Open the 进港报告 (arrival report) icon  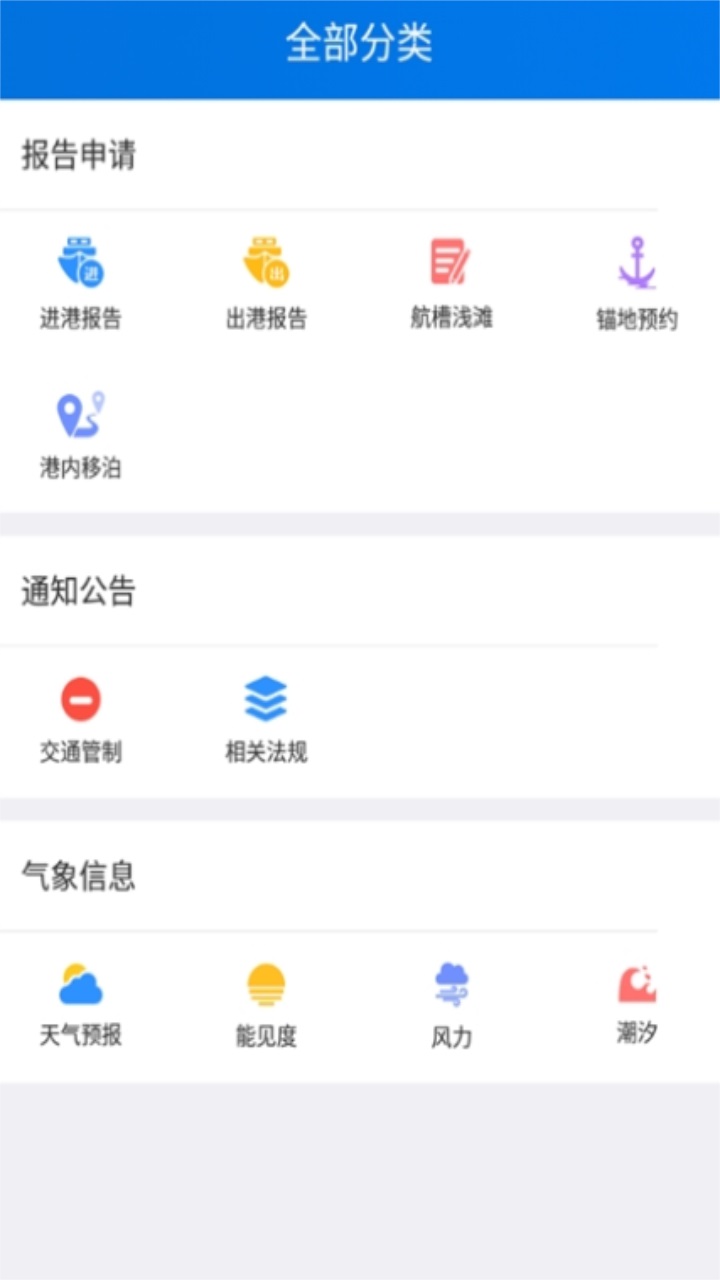(x=80, y=263)
